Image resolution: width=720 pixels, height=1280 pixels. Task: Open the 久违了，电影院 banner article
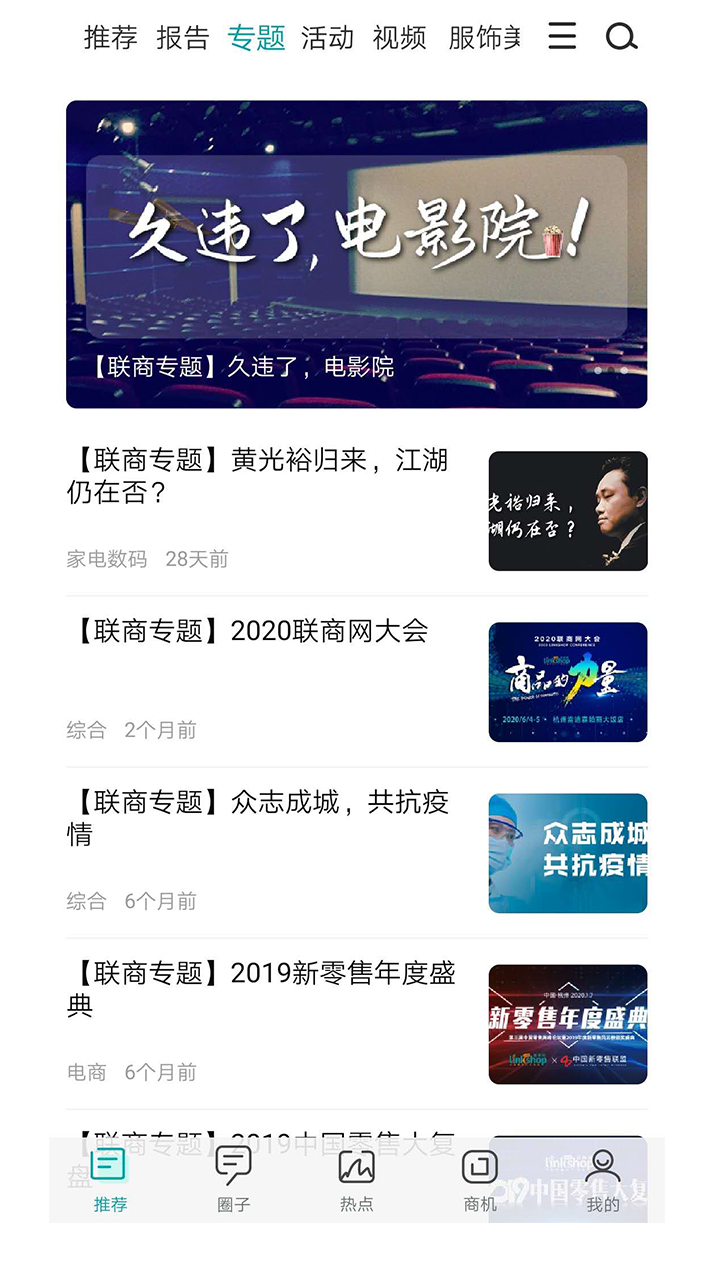tap(360, 250)
